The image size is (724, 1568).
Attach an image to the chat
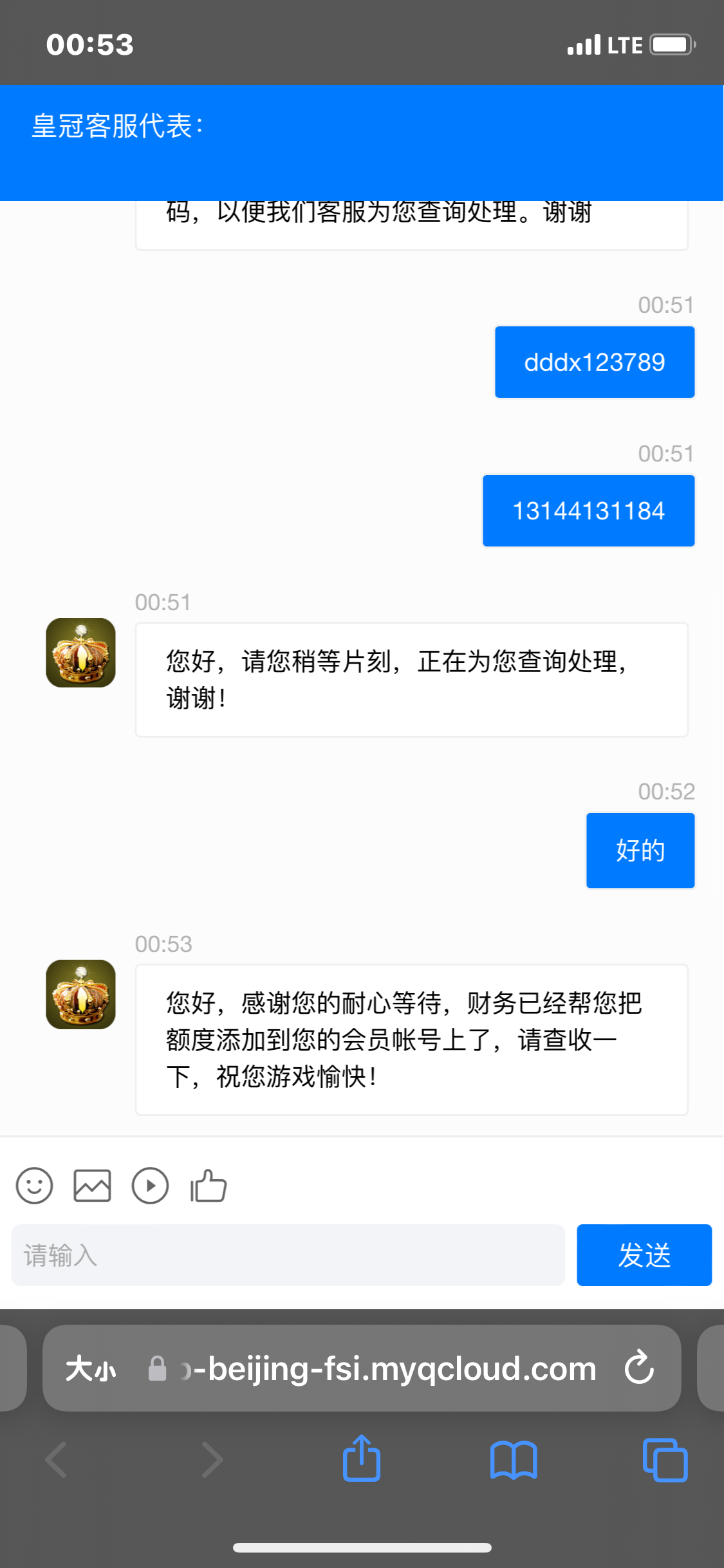coord(92,1186)
